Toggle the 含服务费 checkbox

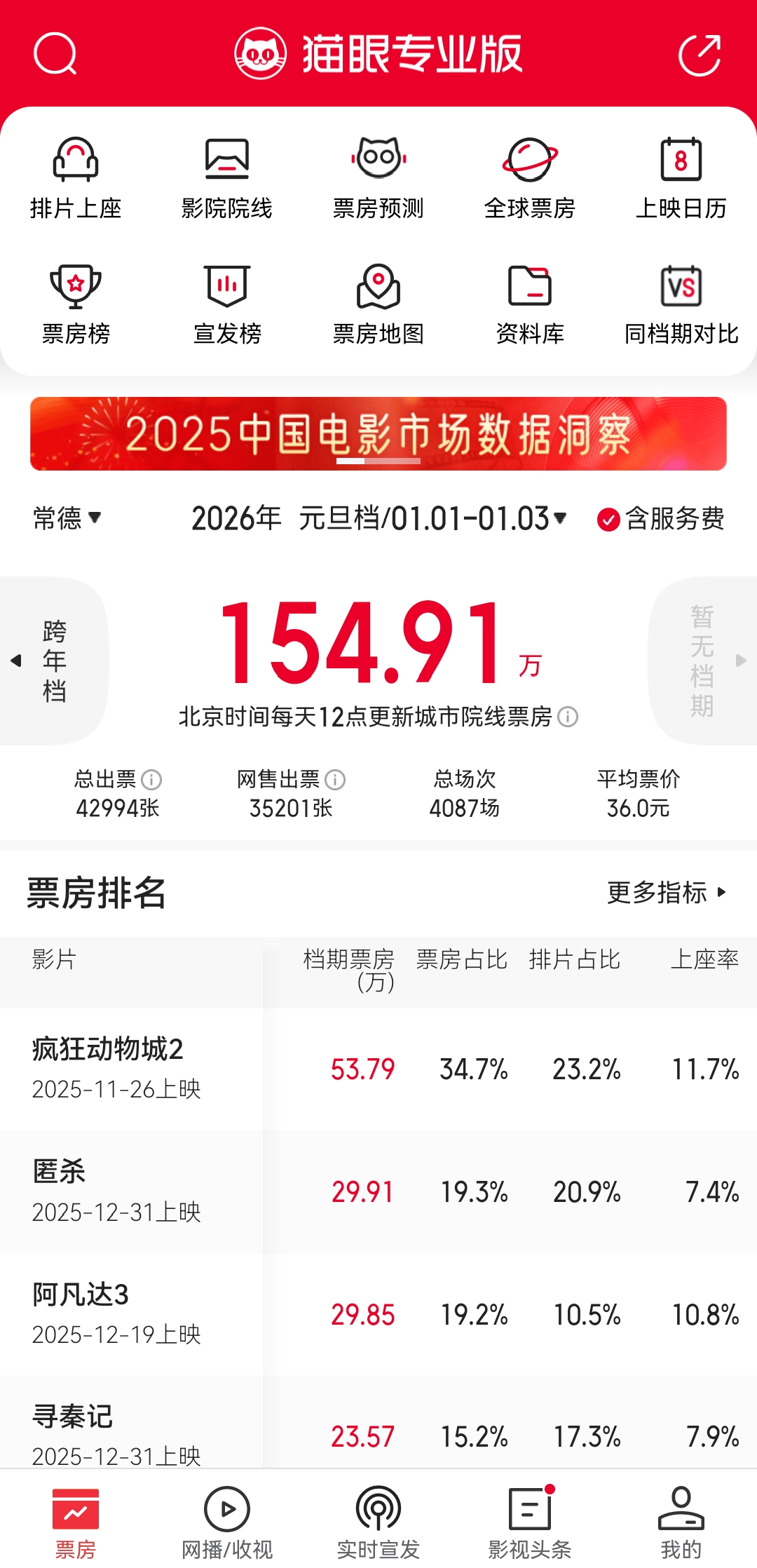pyautogui.click(x=608, y=520)
